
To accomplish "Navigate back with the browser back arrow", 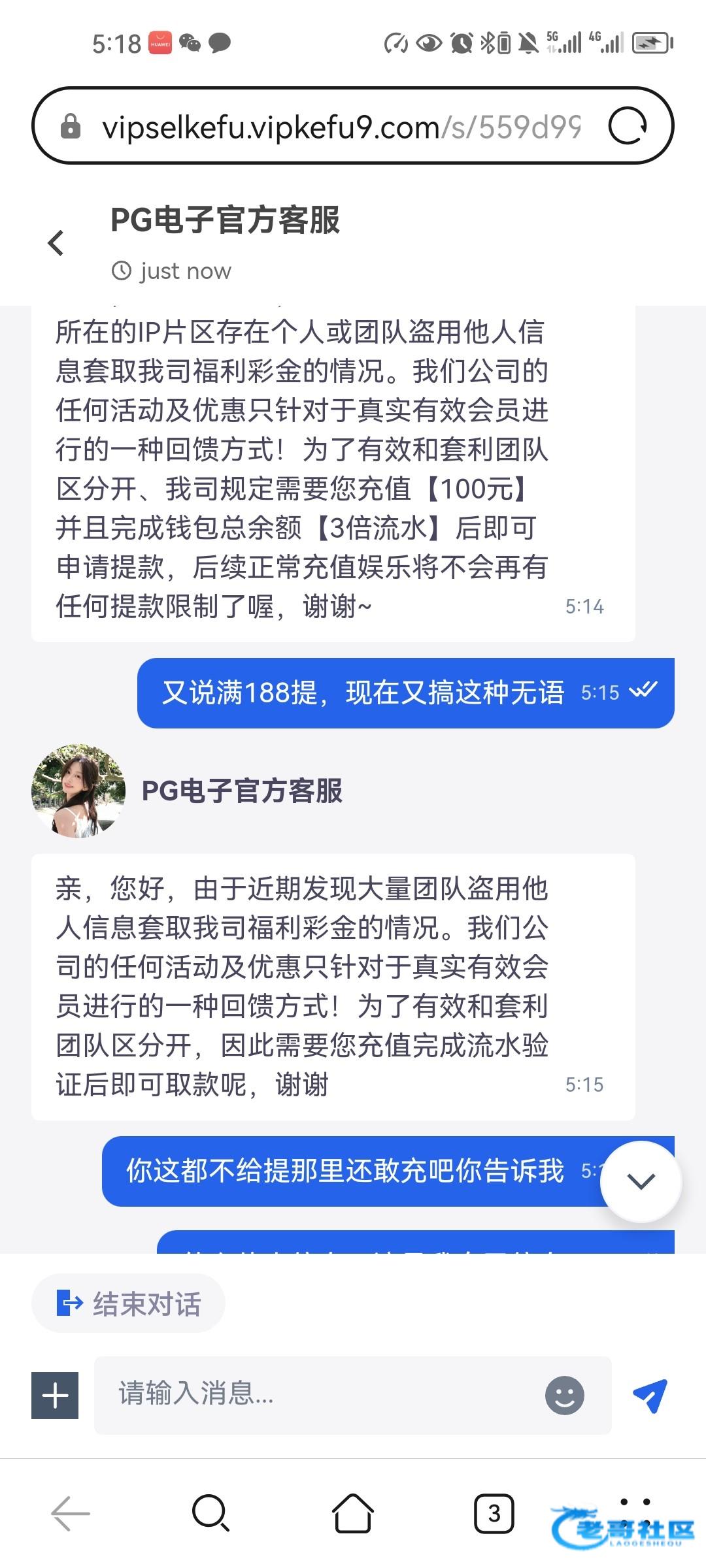I will pyautogui.click(x=71, y=1513).
